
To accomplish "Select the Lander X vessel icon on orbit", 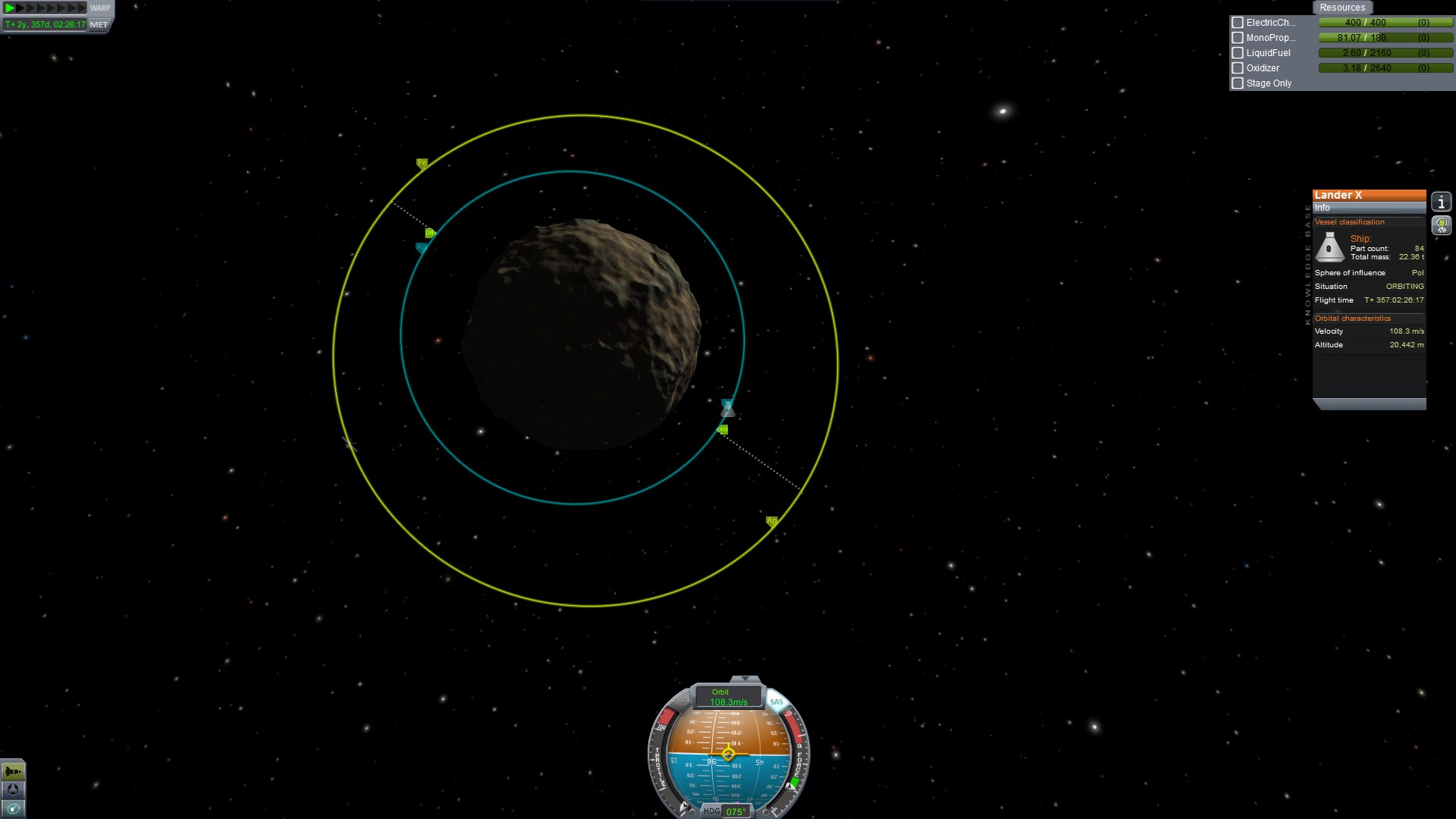I will tap(728, 410).
